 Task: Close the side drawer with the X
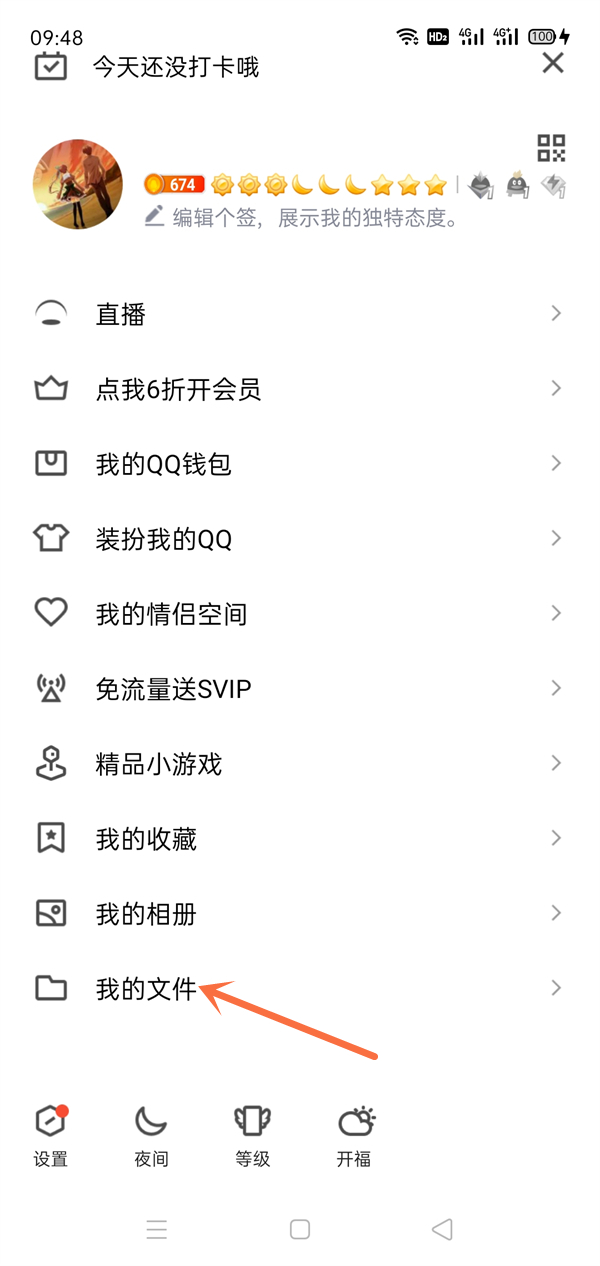[553, 64]
